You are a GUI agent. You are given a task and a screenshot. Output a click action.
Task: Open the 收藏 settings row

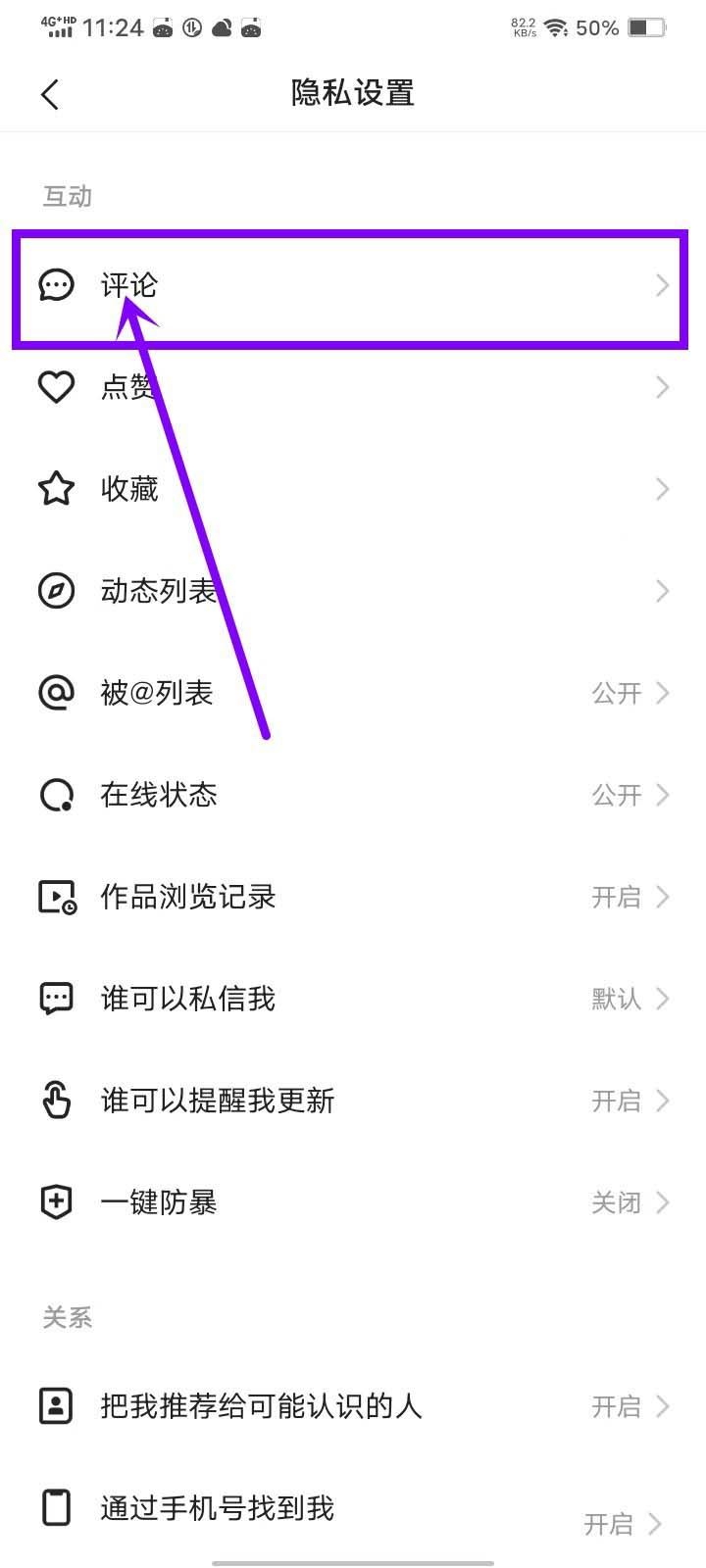[353, 489]
